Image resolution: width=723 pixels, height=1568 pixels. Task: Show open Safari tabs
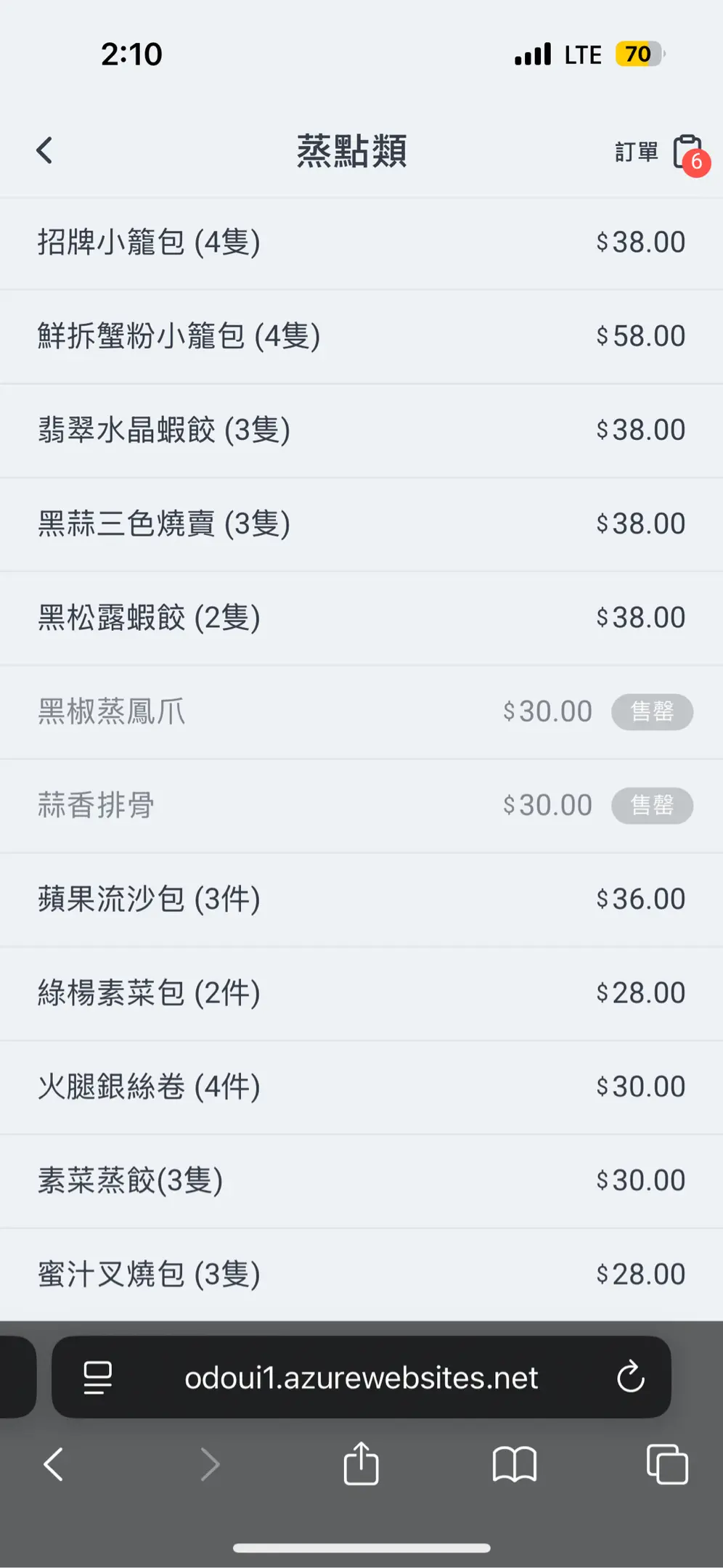click(667, 1464)
